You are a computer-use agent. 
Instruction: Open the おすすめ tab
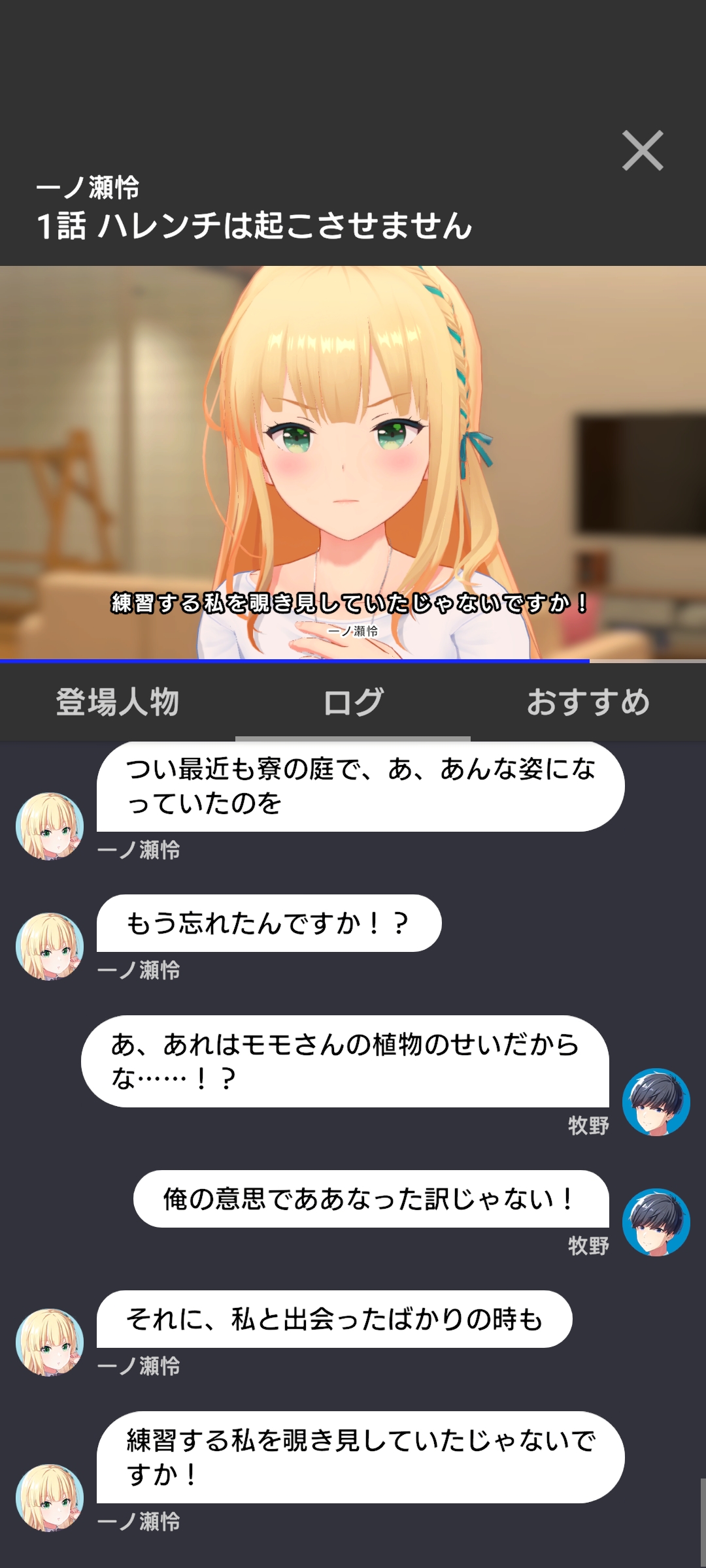[588, 702]
